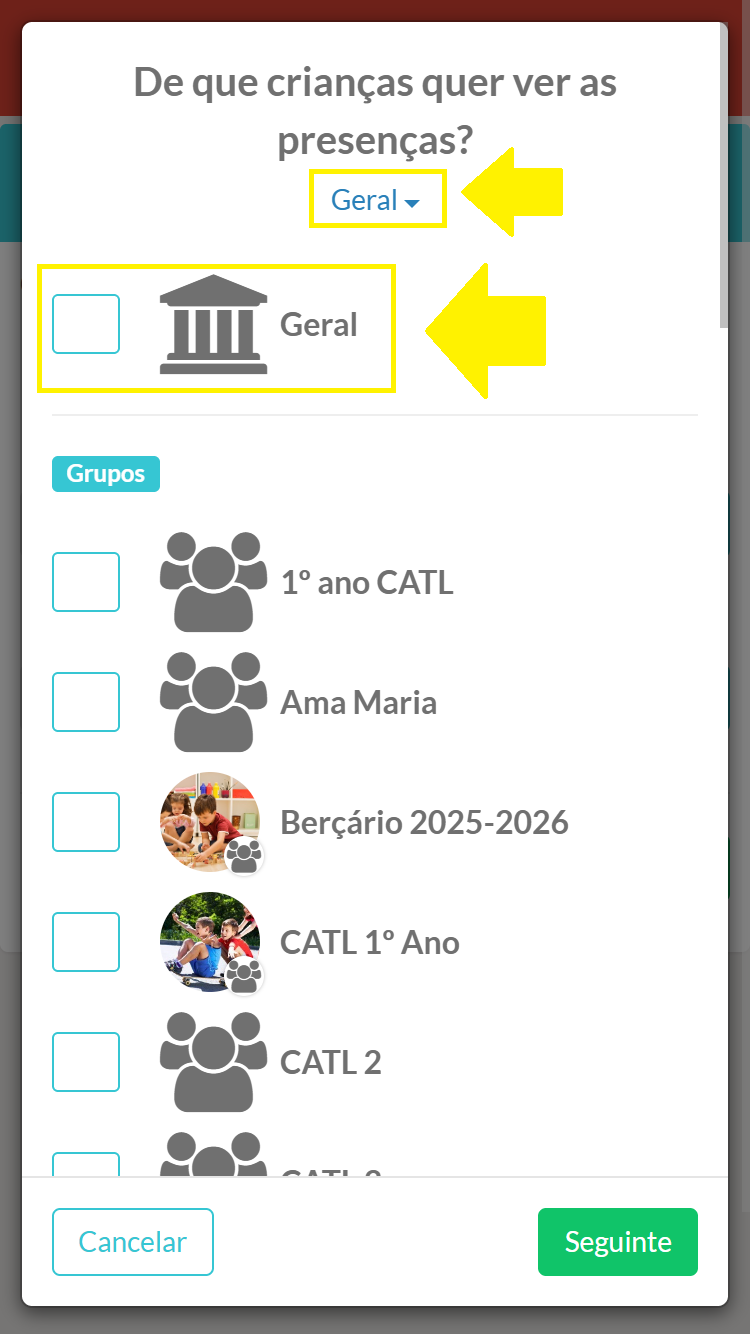This screenshot has width=750, height=1334.
Task: Select Berçário 2025-2026 checkbox
Action: (x=86, y=822)
